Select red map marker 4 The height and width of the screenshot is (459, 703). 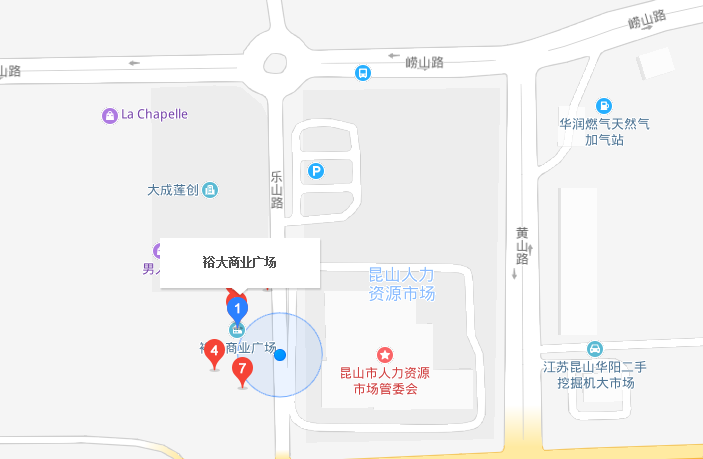[x=214, y=351]
